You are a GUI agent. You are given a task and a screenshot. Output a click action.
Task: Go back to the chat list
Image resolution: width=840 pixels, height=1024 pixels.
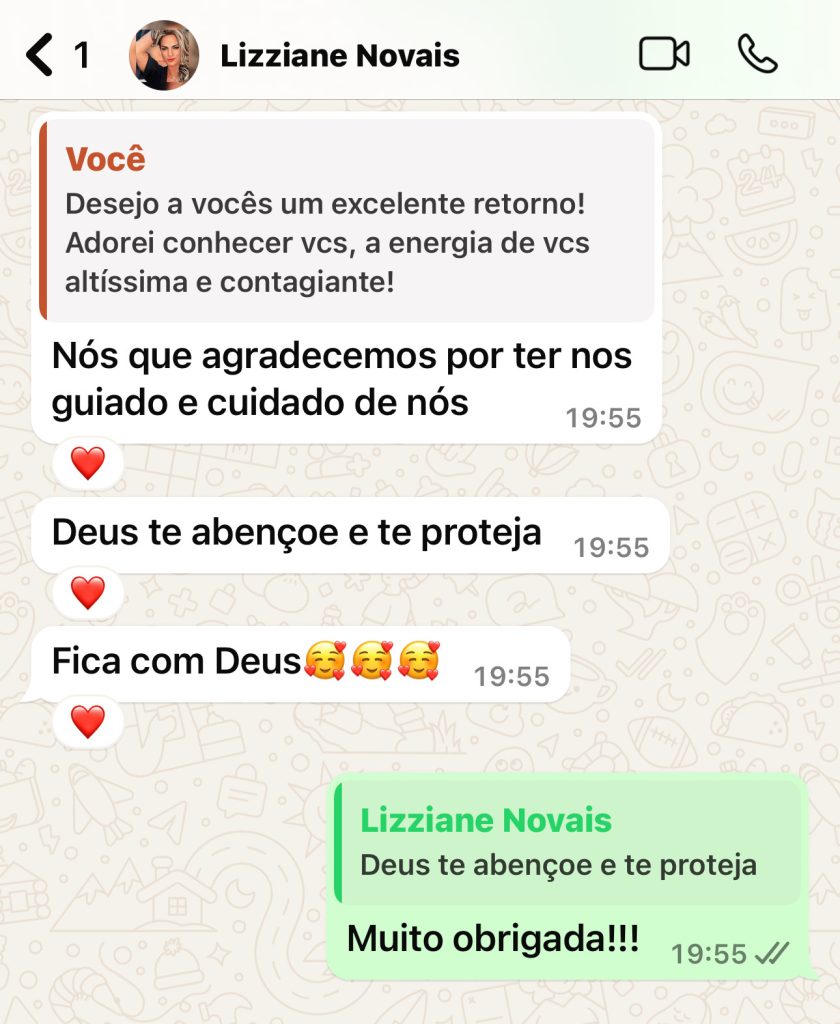pos(40,55)
